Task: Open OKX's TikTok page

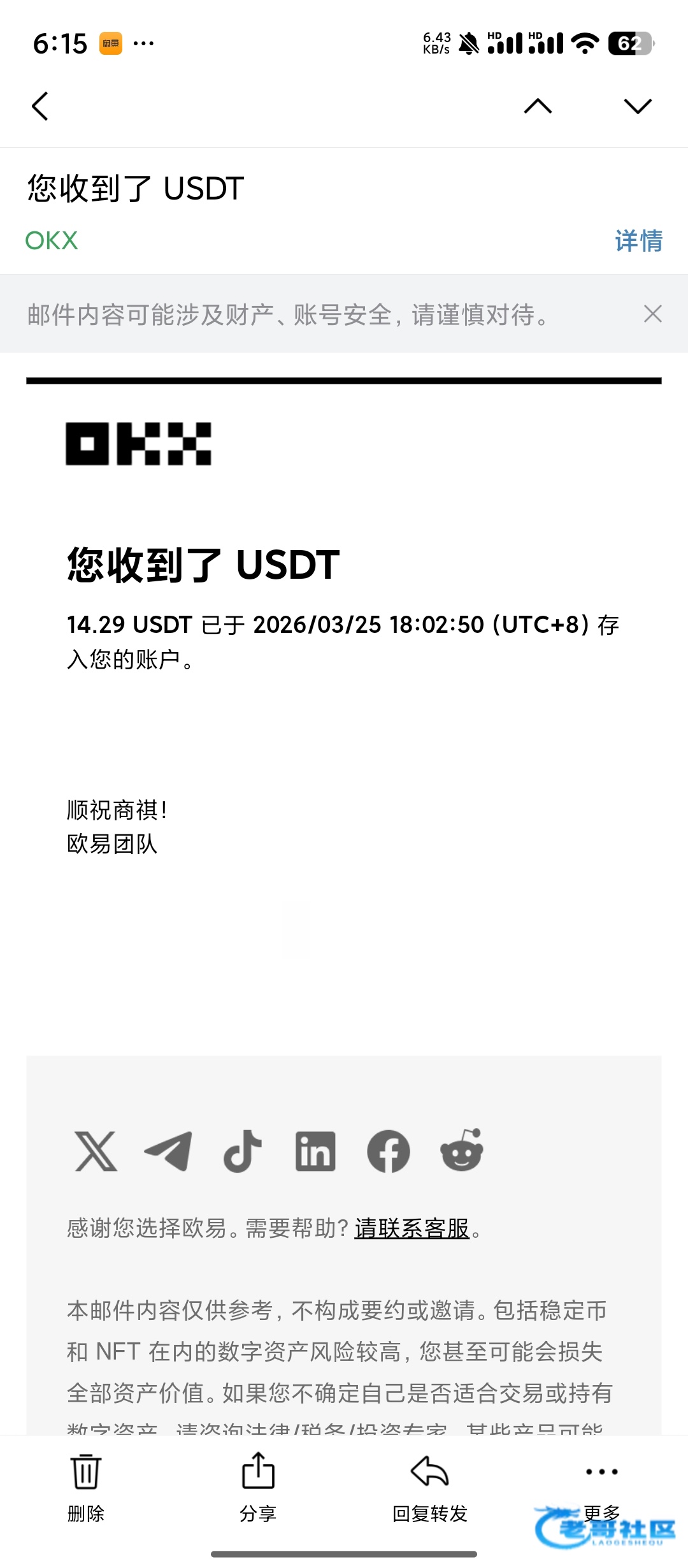Action: 243,1151
